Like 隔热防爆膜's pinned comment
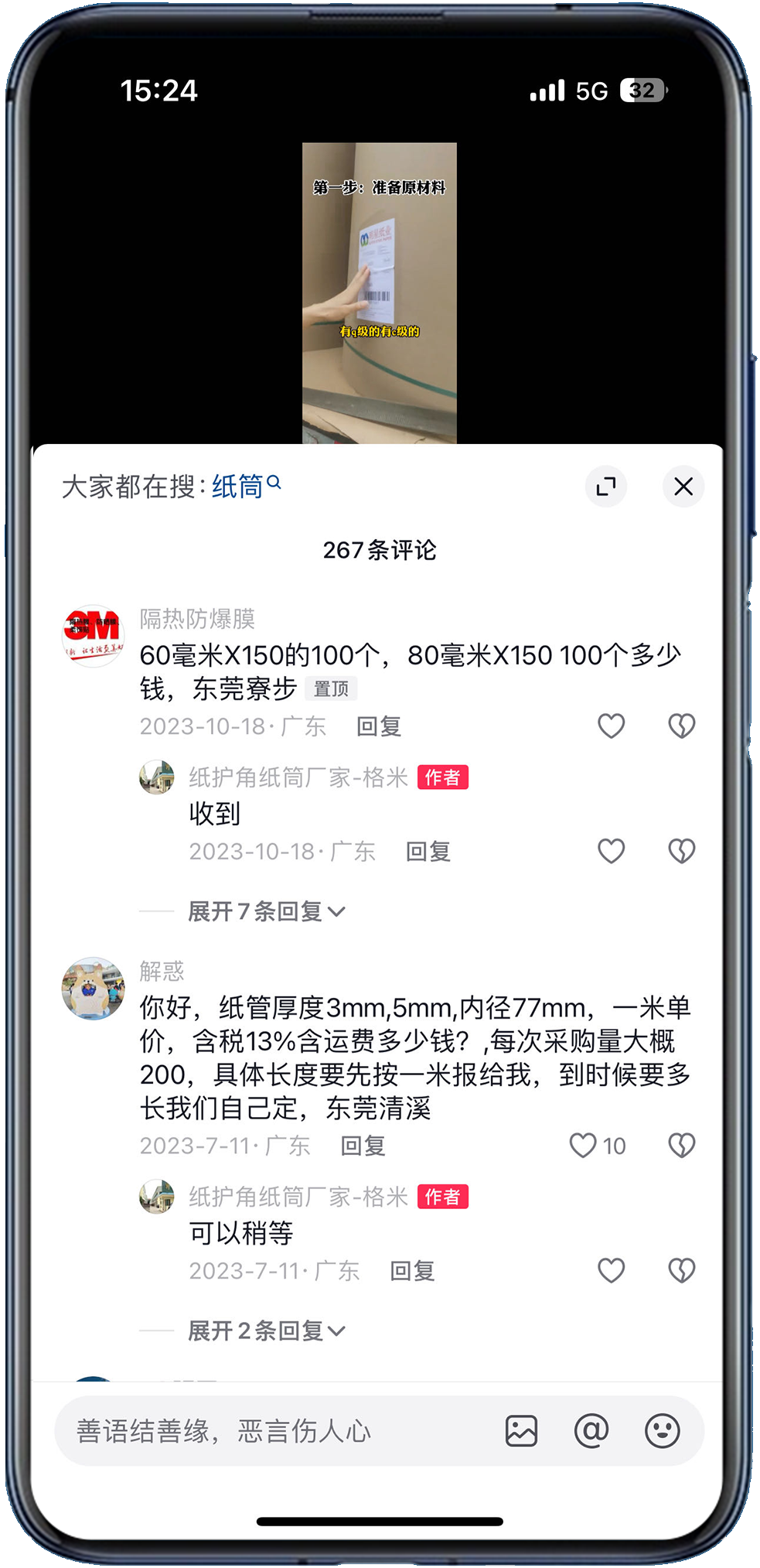 click(x=611, y=726)
